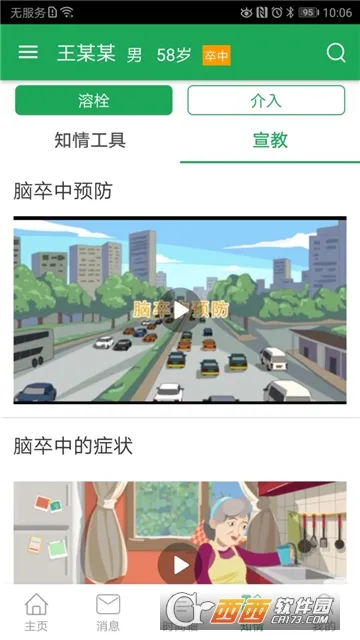Tap the search magnifier icon
360x640 pixels.
[x=336, y=53]
